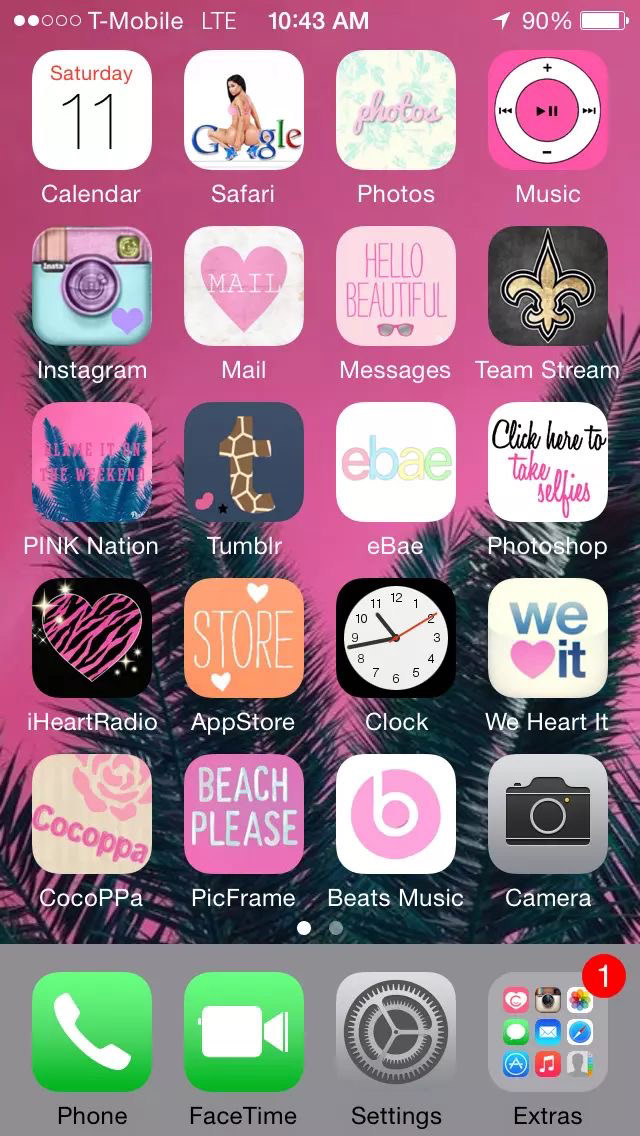Screen dimensions: 640x1136
Task: Open Messages app
Action: coord(396,286)
